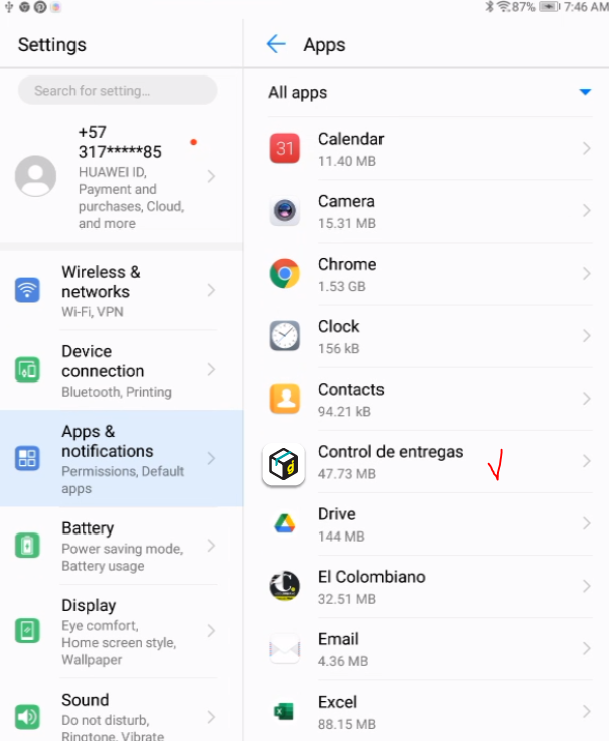
Task: Open Battery settings
Action: click(x=120, y=546)
